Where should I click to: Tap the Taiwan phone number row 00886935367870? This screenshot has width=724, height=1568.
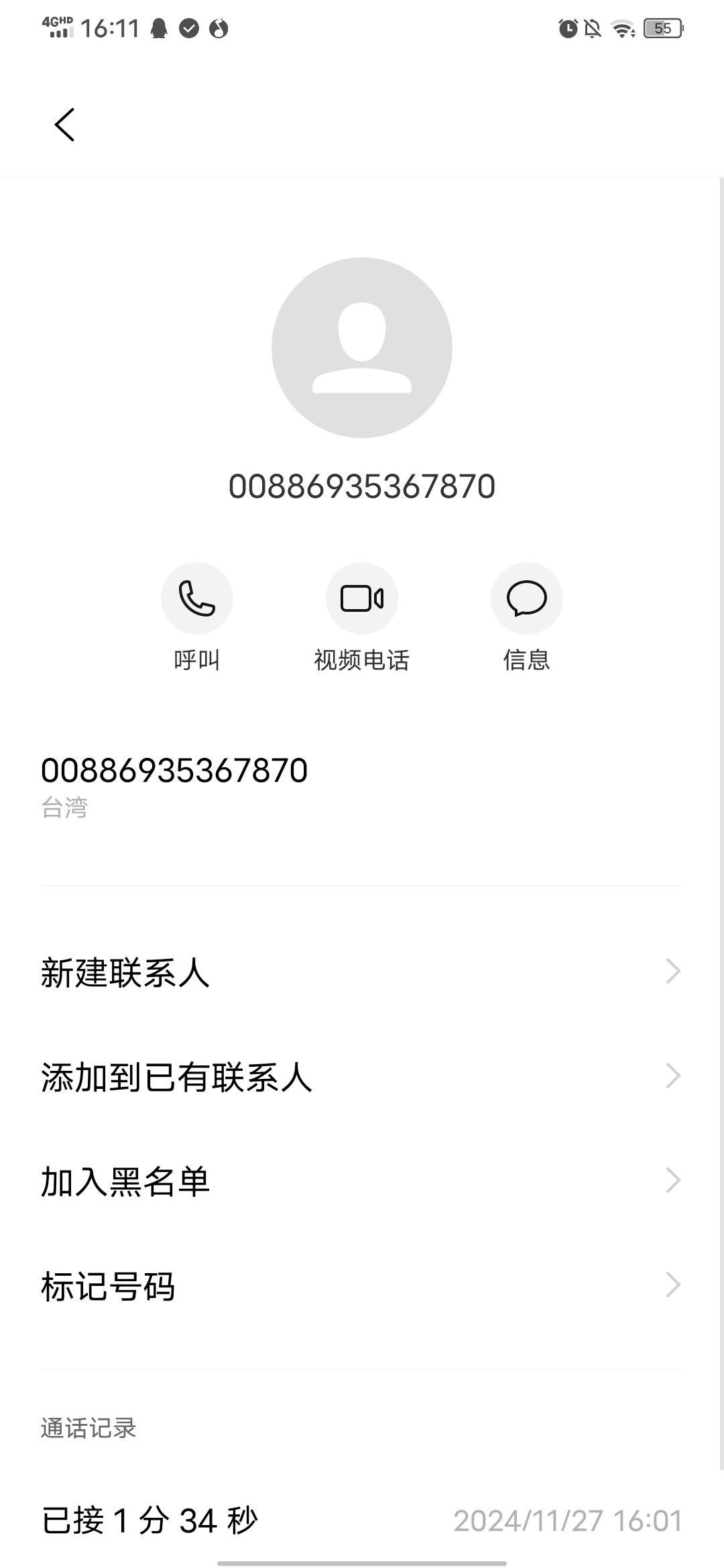[x=362, y=787]
